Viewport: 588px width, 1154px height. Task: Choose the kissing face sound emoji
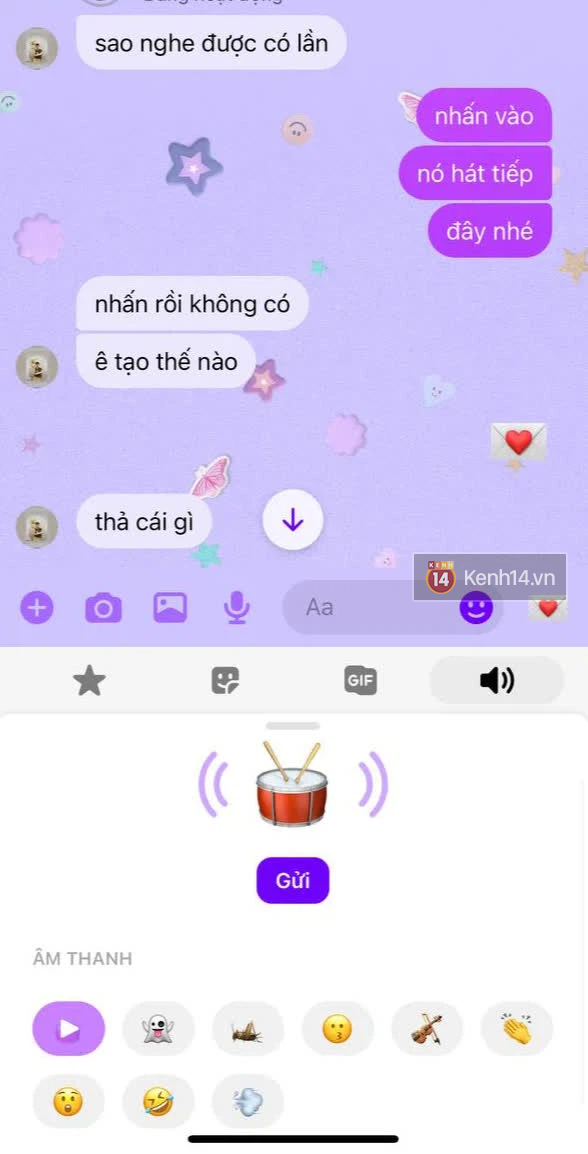(338, 1029)
